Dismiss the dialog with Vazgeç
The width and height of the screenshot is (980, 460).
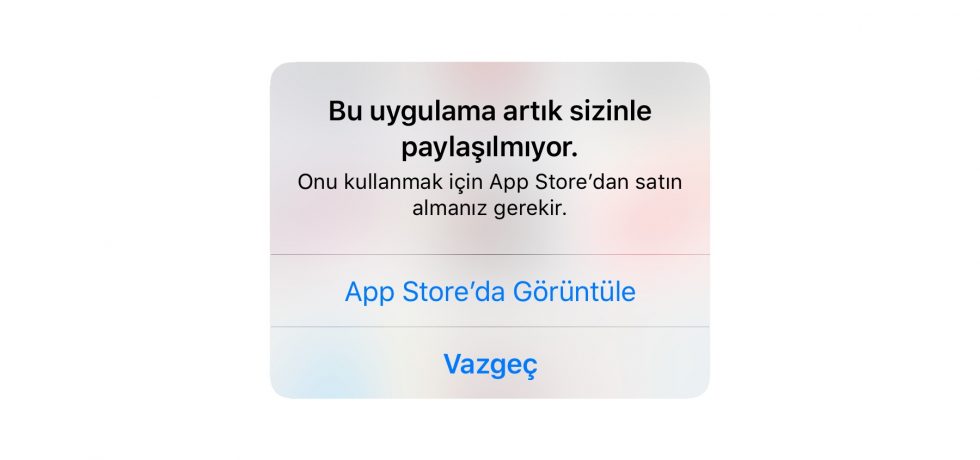click(490, 364)
